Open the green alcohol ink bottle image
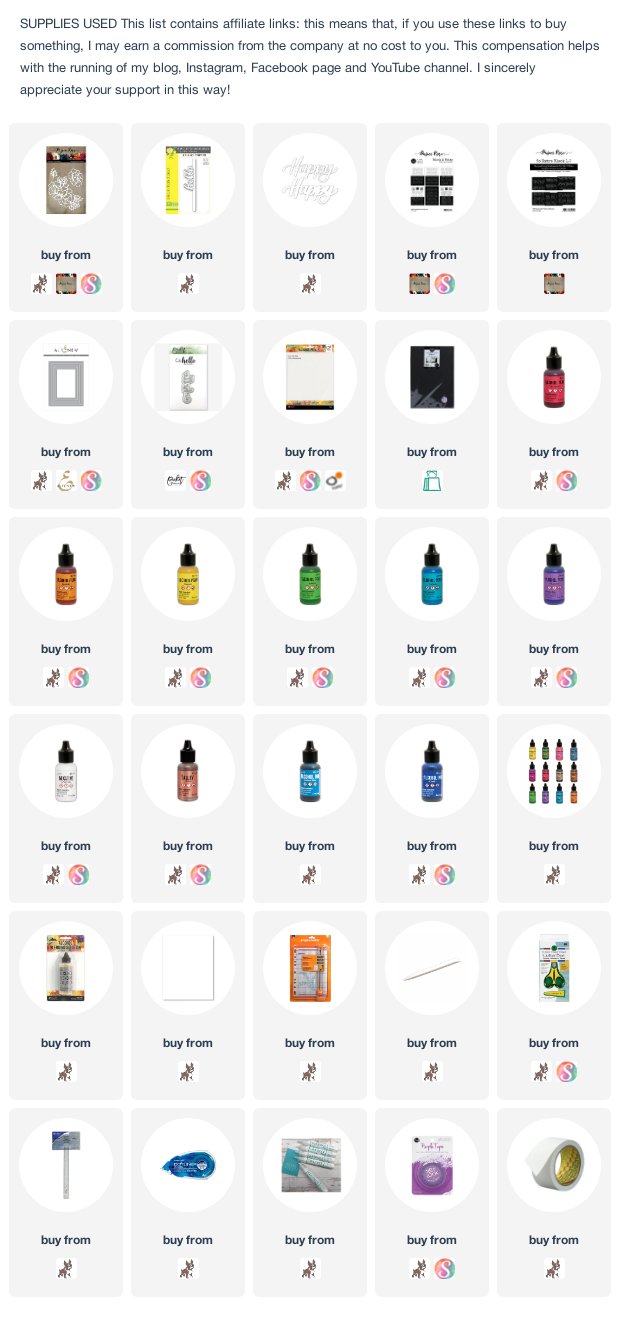 pos(310,574)
